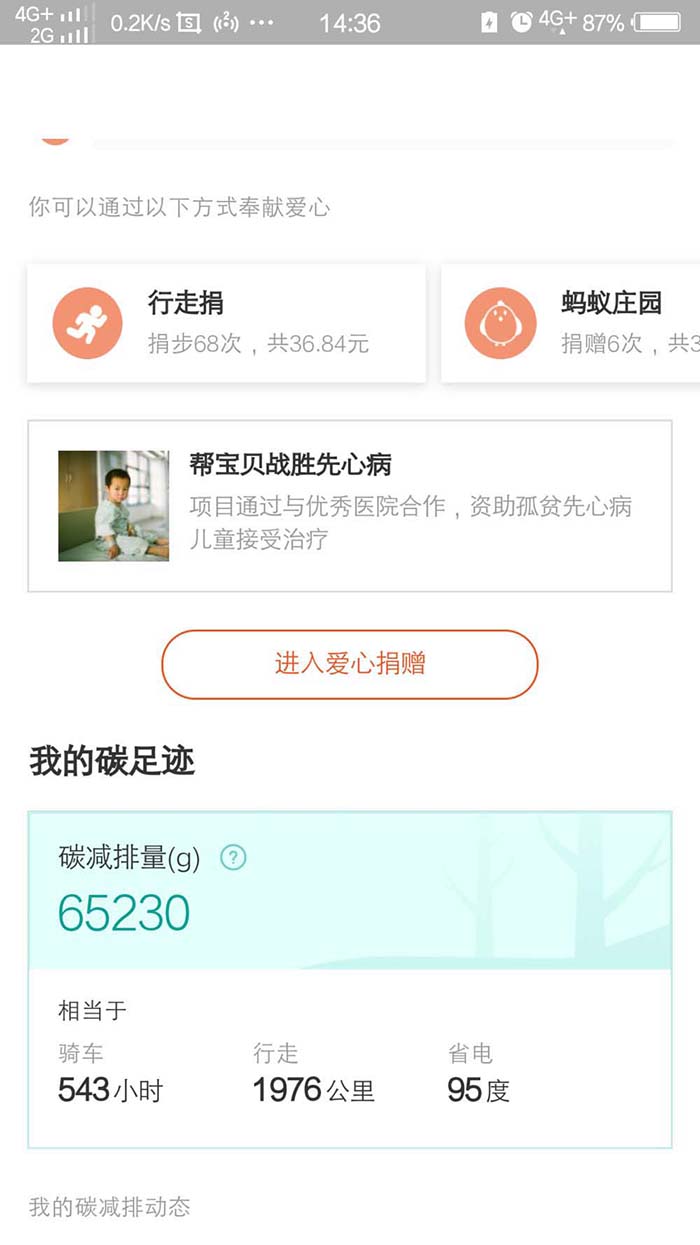Open the 行走捐 walking donation card
Viewport: 700px width, 1245px height.
[x=226, y=323]
